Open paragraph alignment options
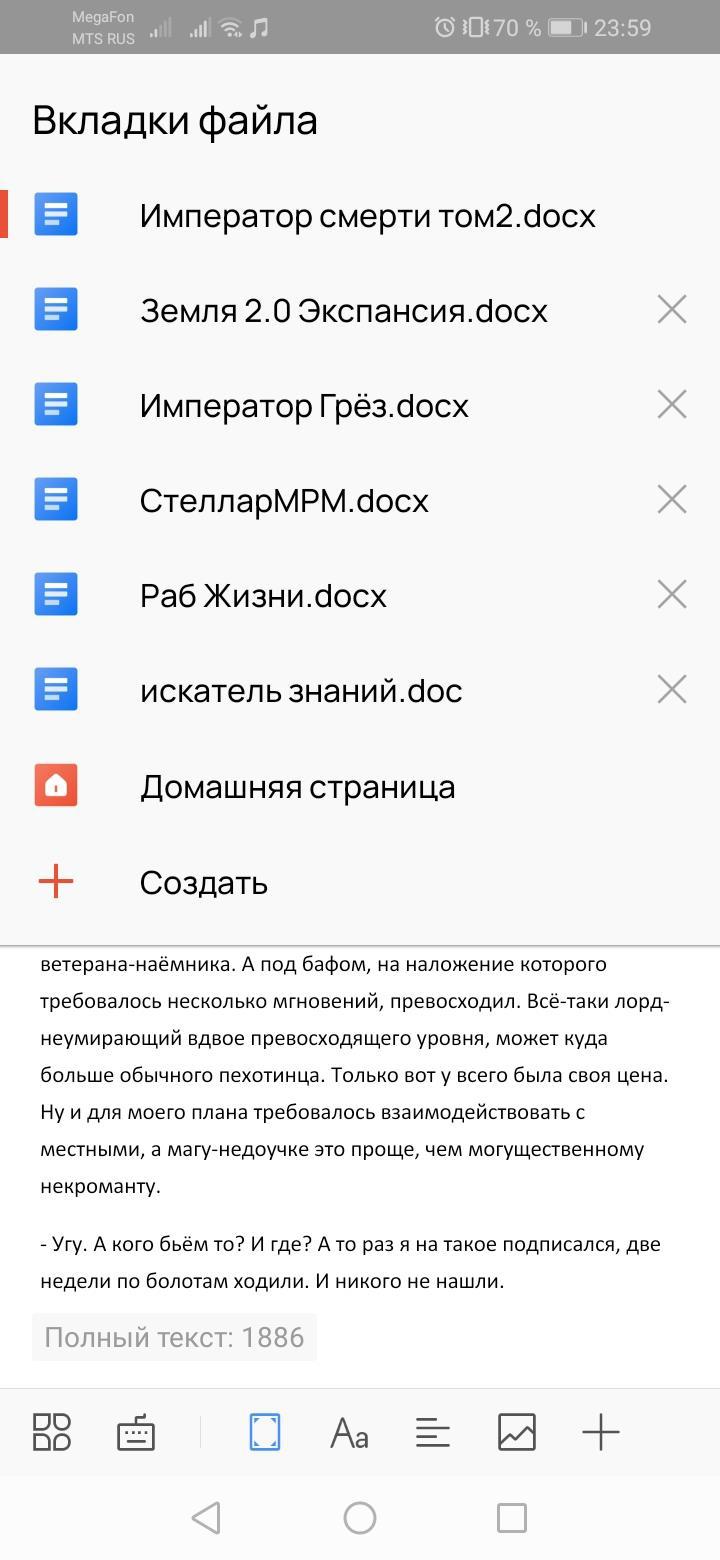Screen dimensions: 720x1560 tap(433, 1433)
